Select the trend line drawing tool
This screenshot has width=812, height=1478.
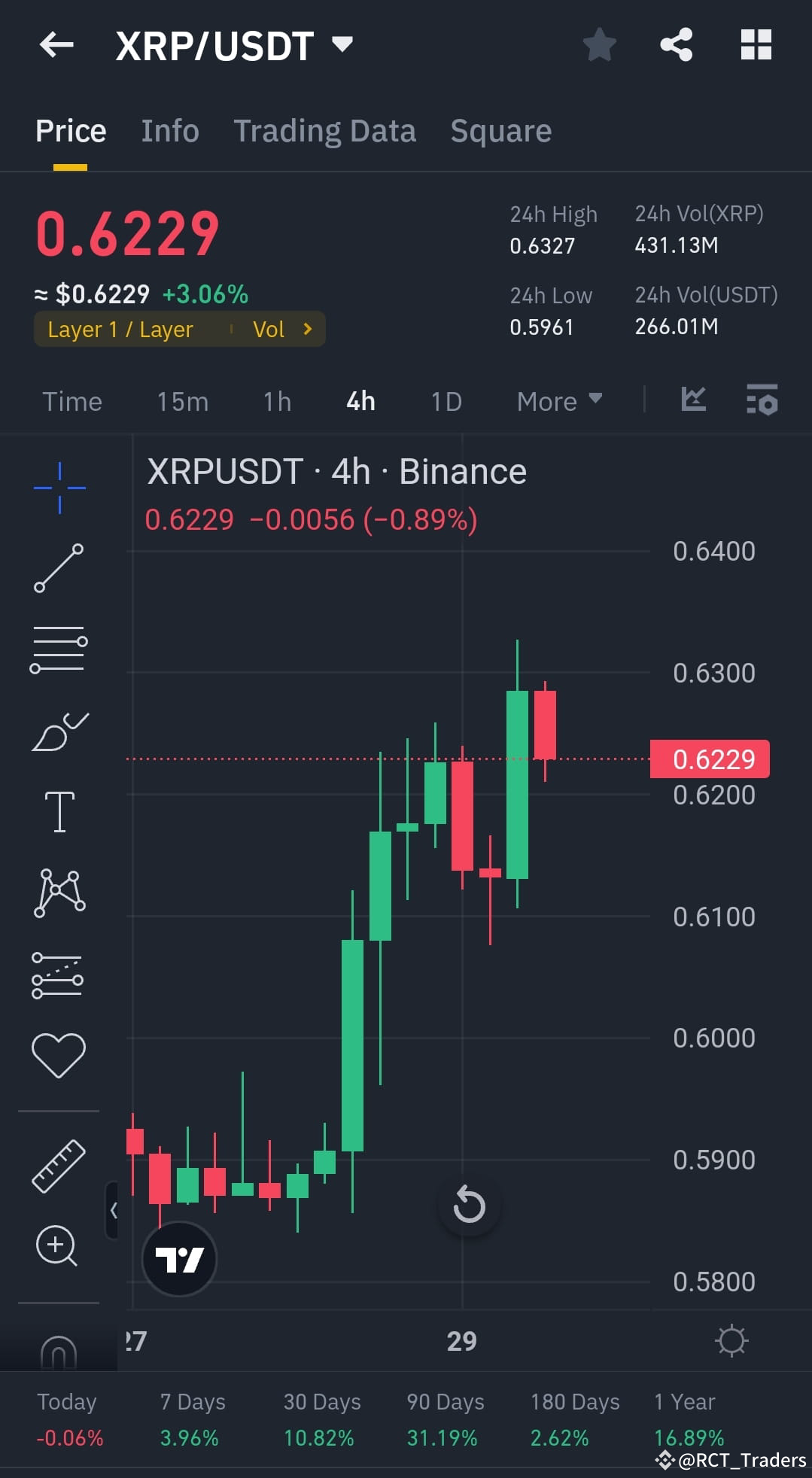(58, 568)
